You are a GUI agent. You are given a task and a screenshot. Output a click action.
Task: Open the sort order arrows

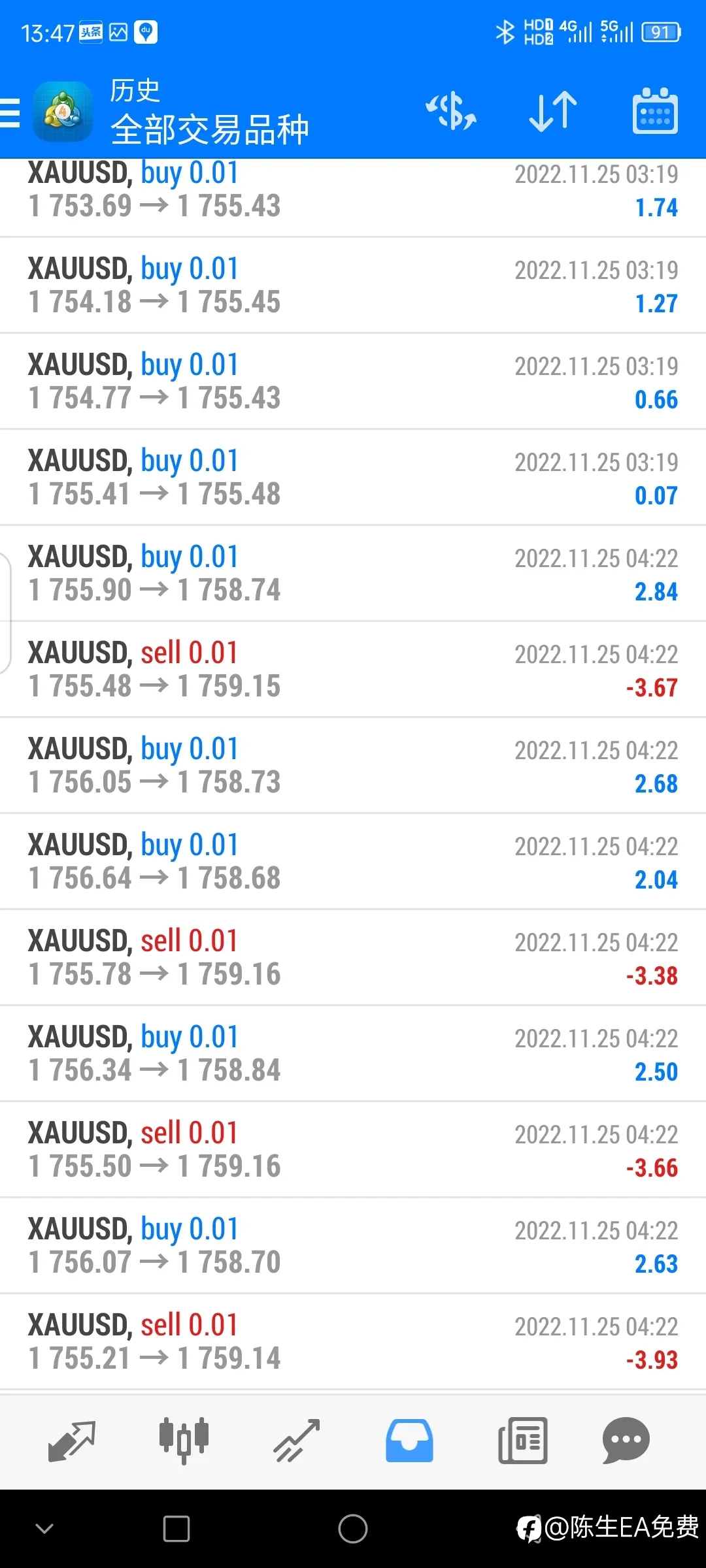pyautogui.click(x=553, y=111)
